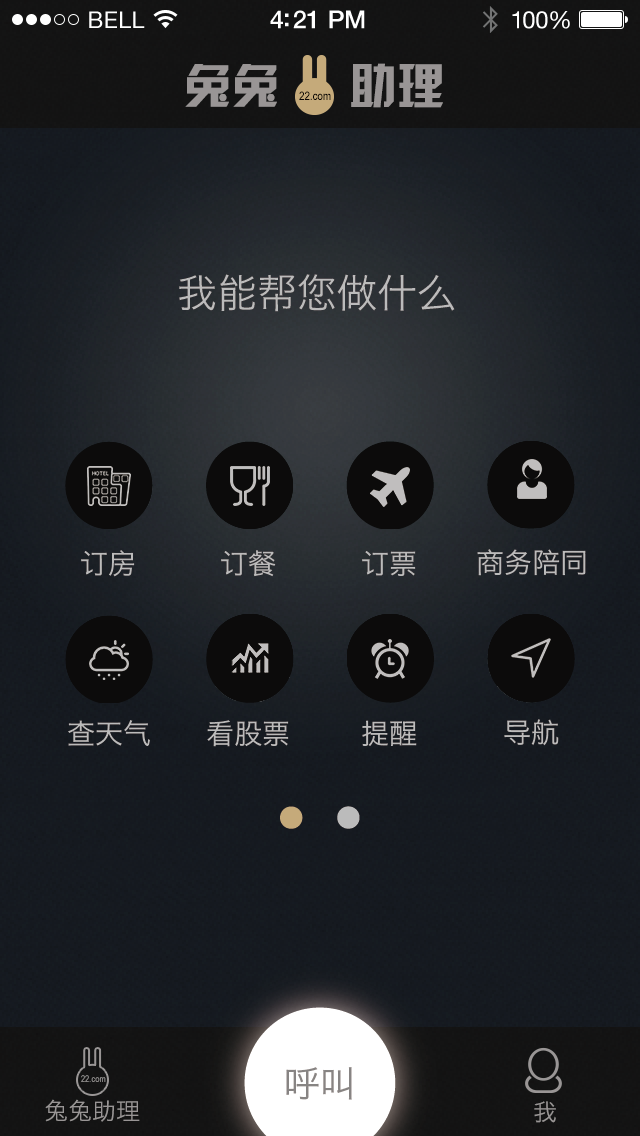Open 看股票 to view stocks
The width and height of the screenshot is (640, 1136).
[249, 658]
